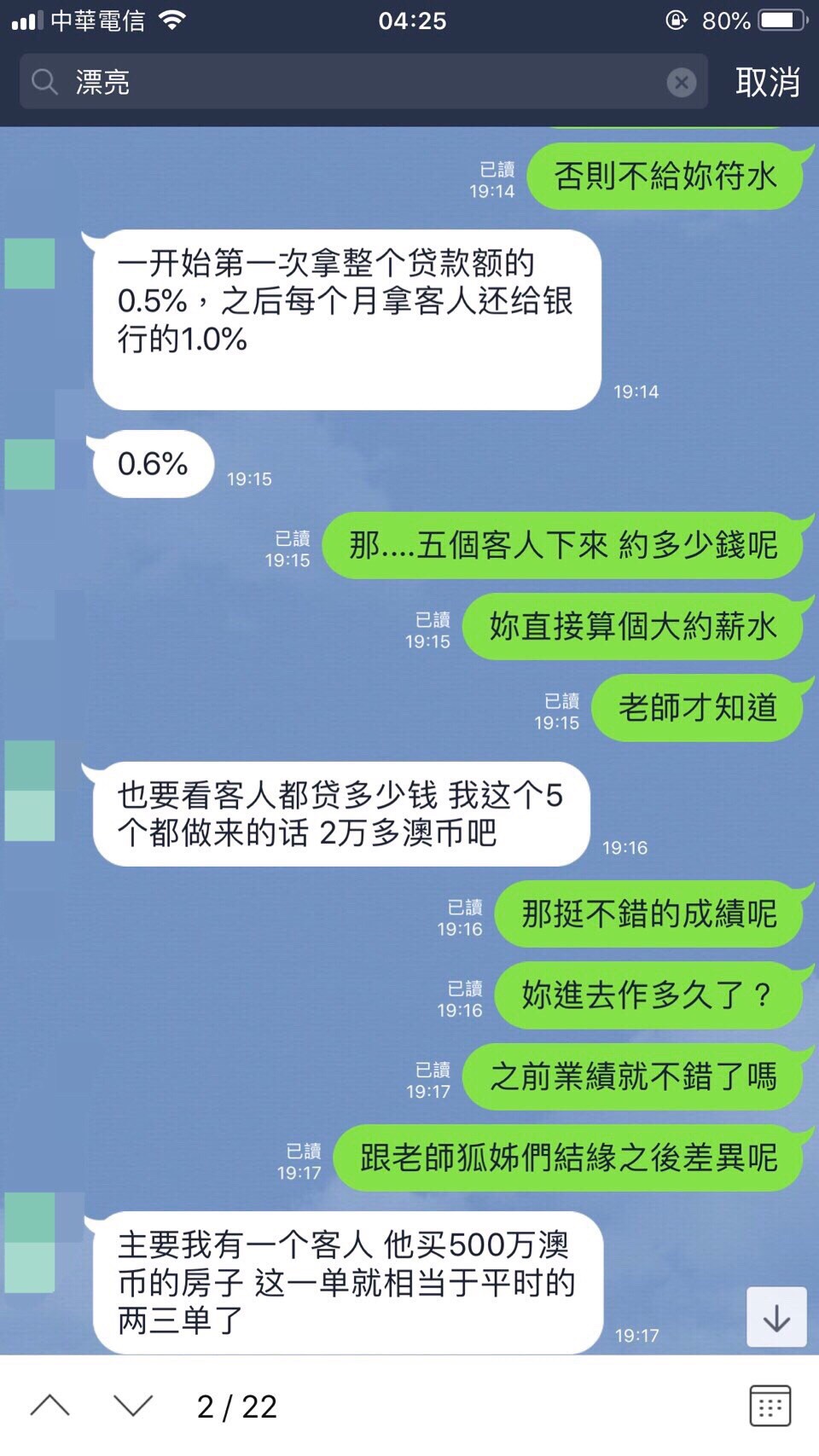Clear the search text
The image size is (819, 1456).
[681, 82]
